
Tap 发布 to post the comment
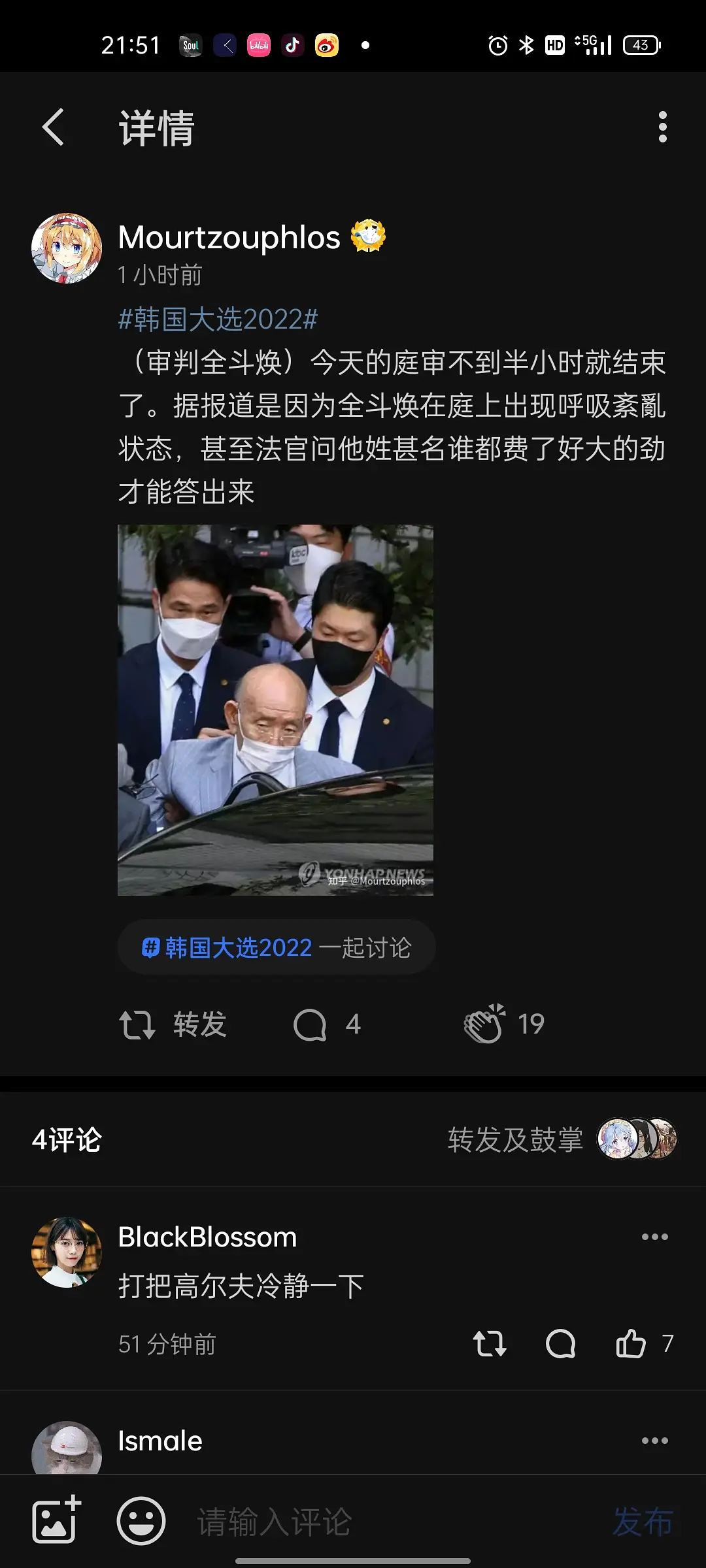click(643, 1522)
